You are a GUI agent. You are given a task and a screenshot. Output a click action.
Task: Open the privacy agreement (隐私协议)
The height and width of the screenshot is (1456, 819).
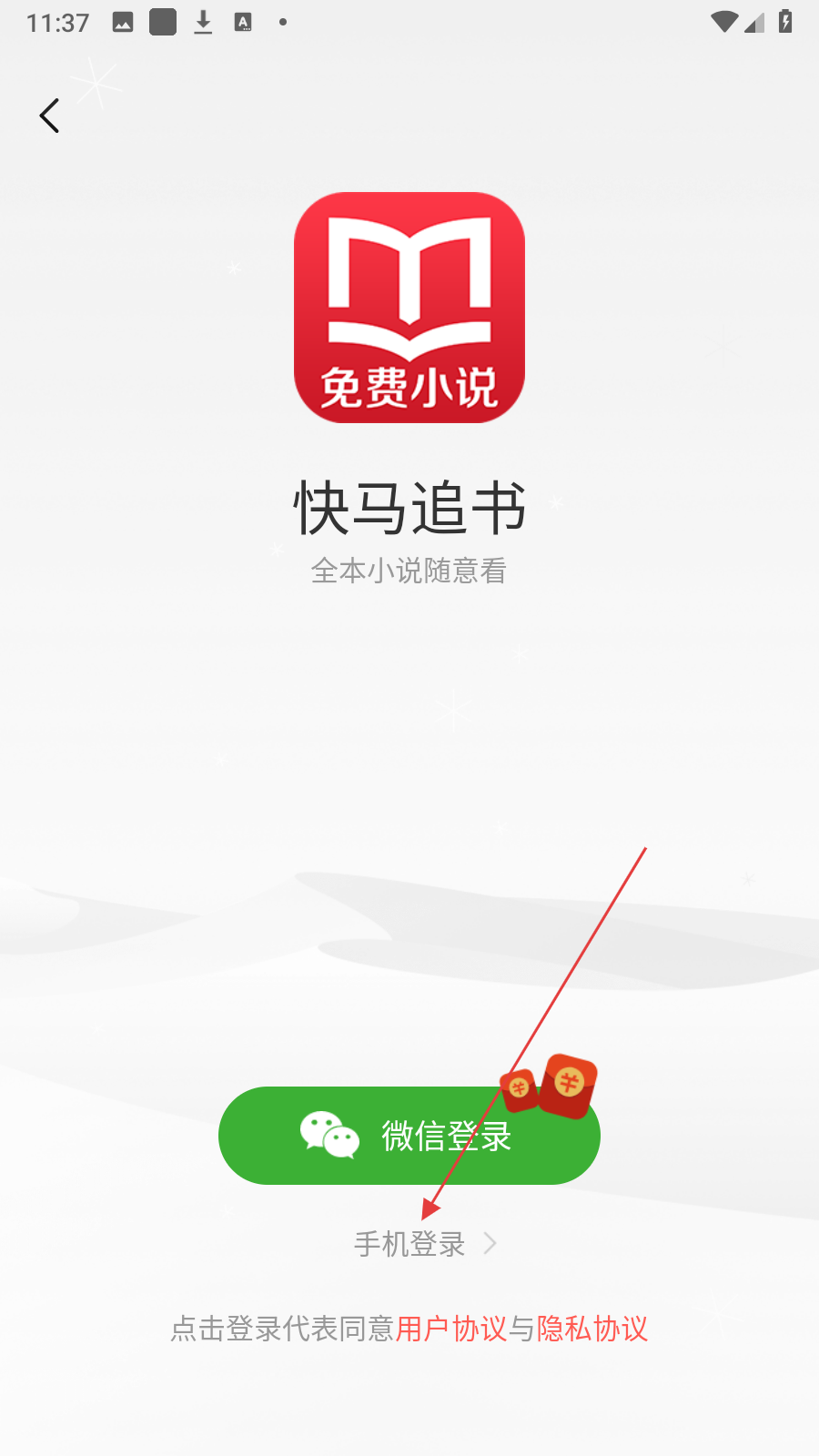pyautogui.click(x=592, y=1329)
